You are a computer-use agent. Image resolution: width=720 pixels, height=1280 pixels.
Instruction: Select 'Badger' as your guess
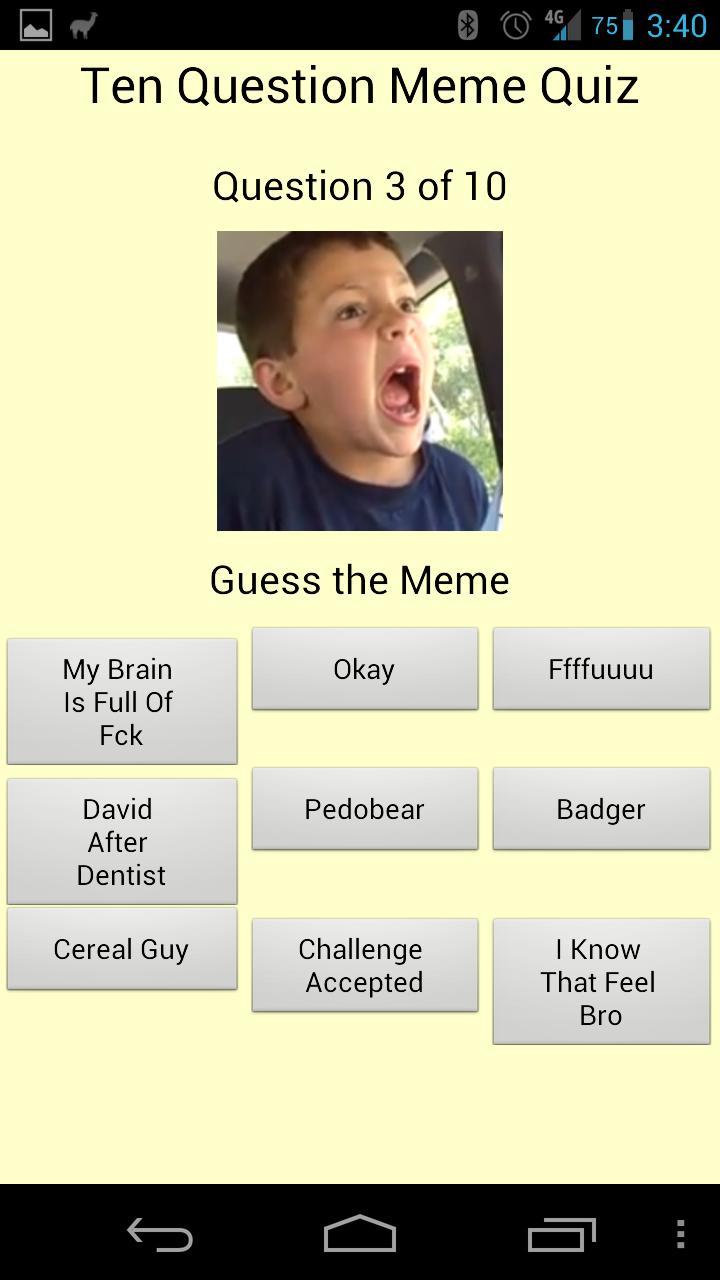coord(601,809)
